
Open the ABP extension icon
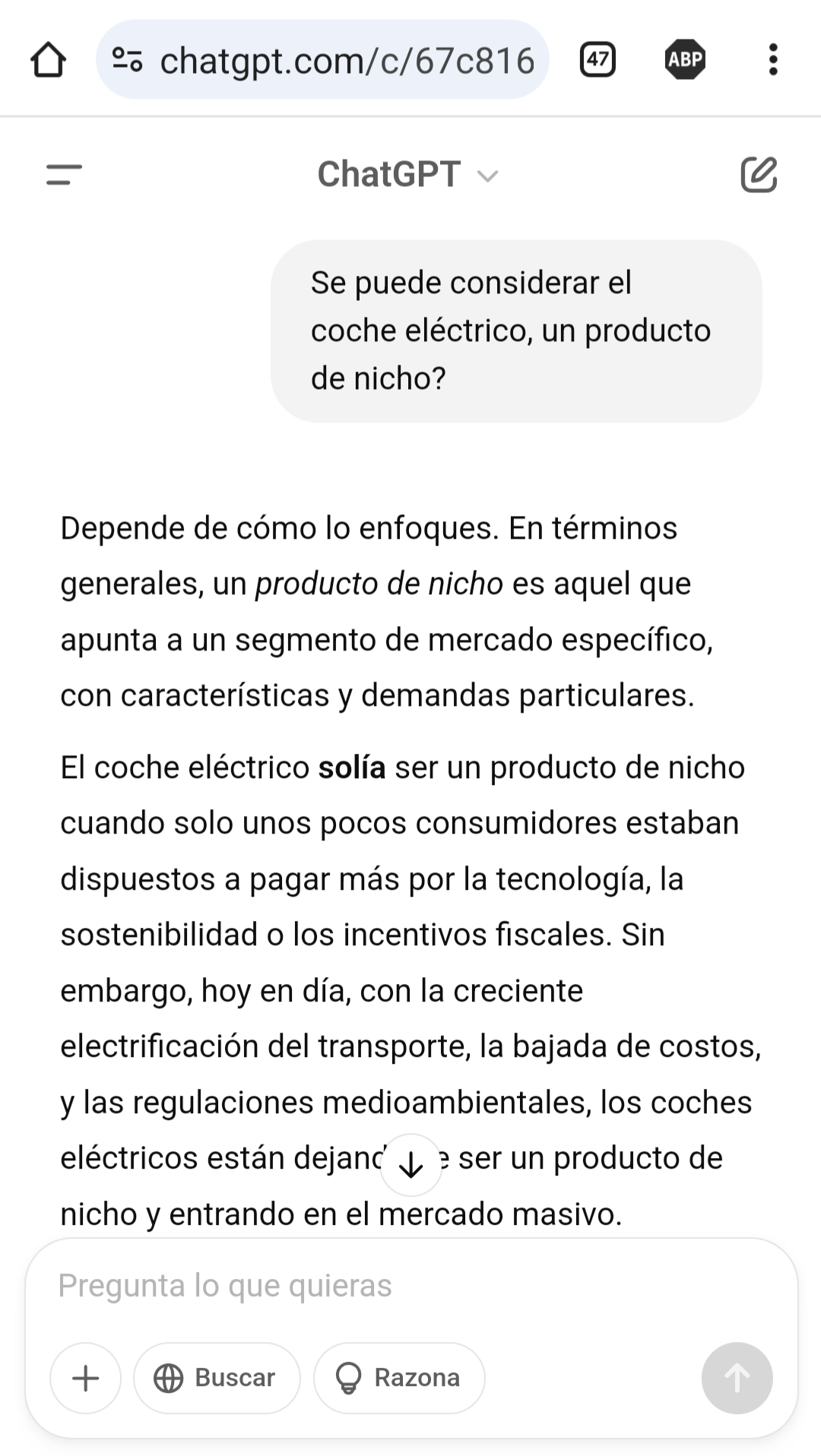point(685,60)
